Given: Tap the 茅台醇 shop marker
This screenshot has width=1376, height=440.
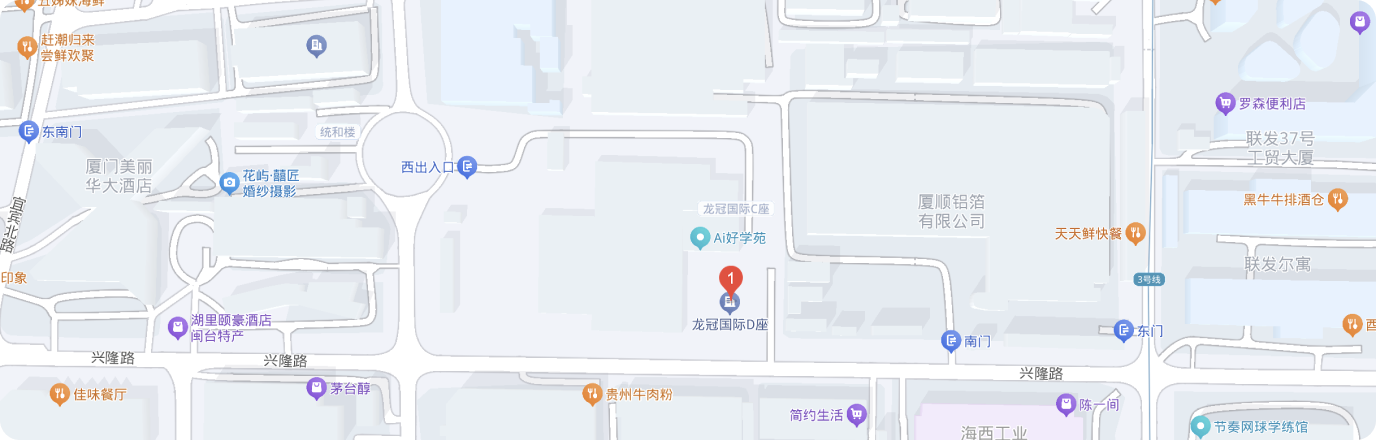Looking at the screenshot, I should (x=316, y=388).
